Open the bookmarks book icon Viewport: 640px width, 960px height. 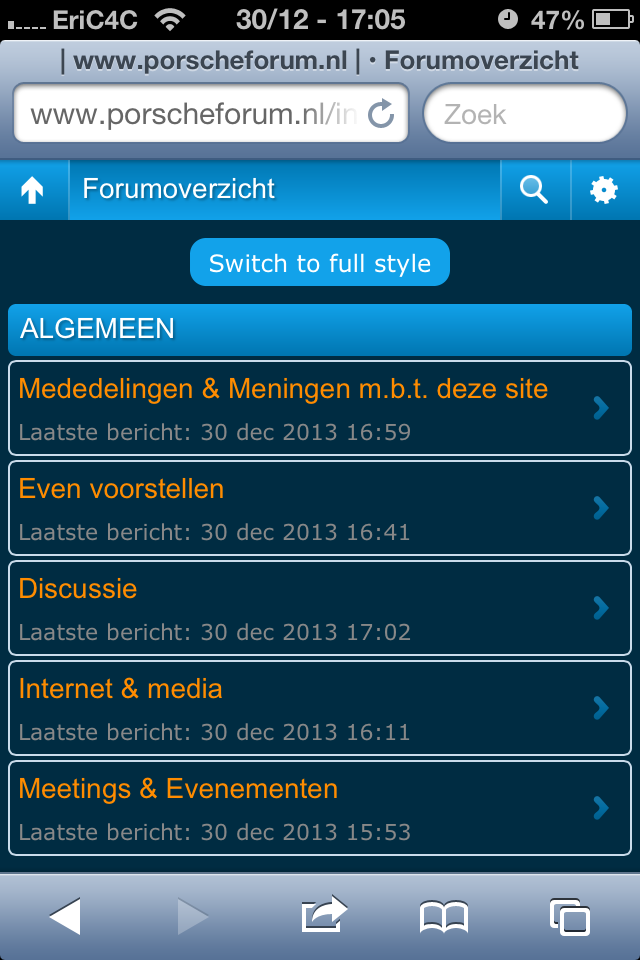click(443, 916)
